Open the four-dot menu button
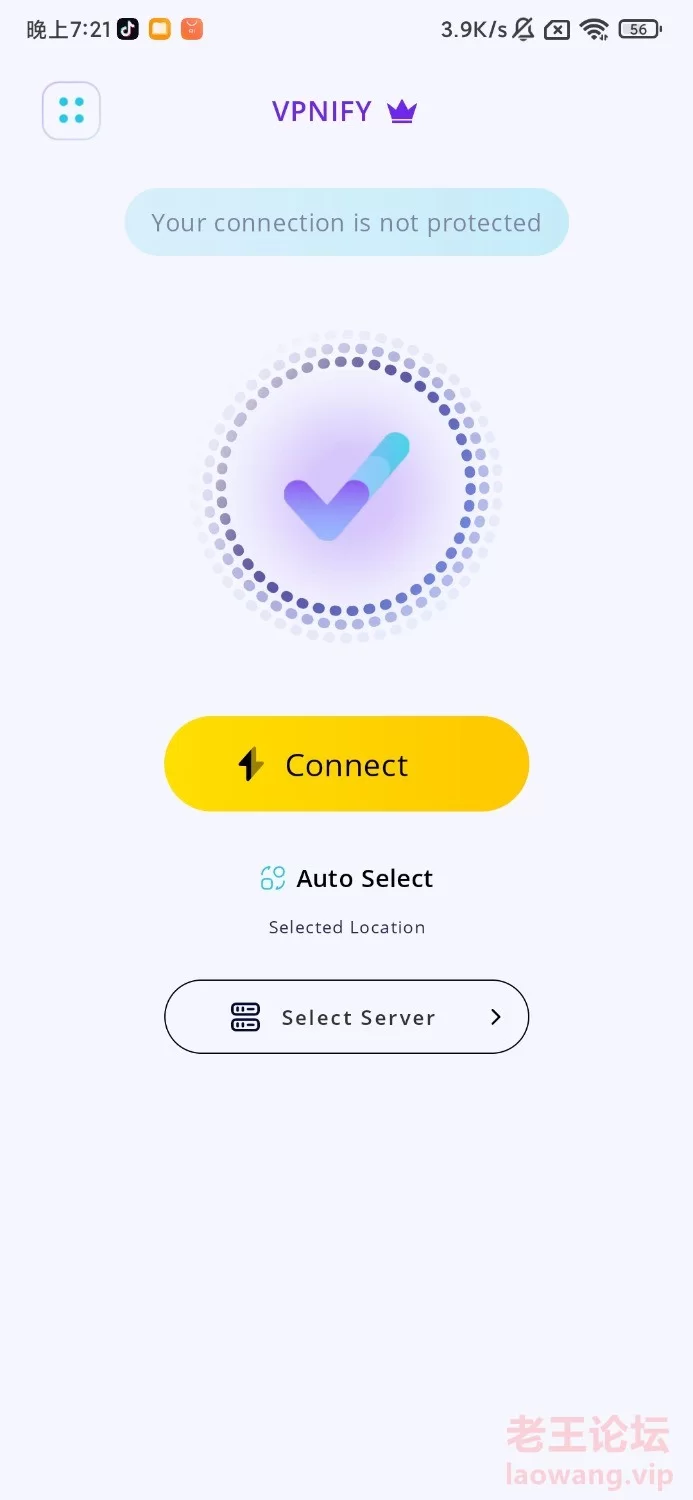 point(71,111)
